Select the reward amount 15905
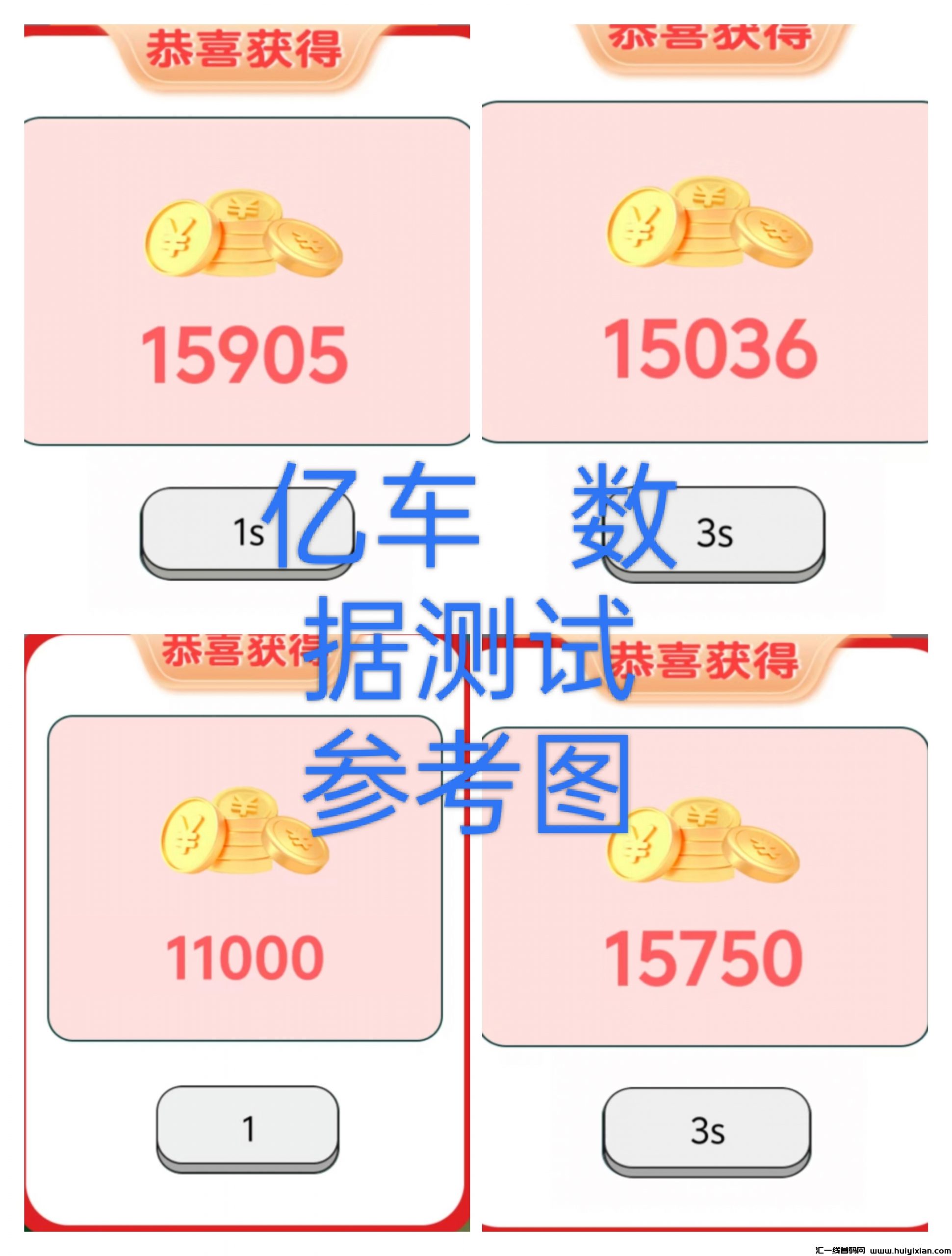Screen dimensions: 952x1256 click(x=244, y=355)
